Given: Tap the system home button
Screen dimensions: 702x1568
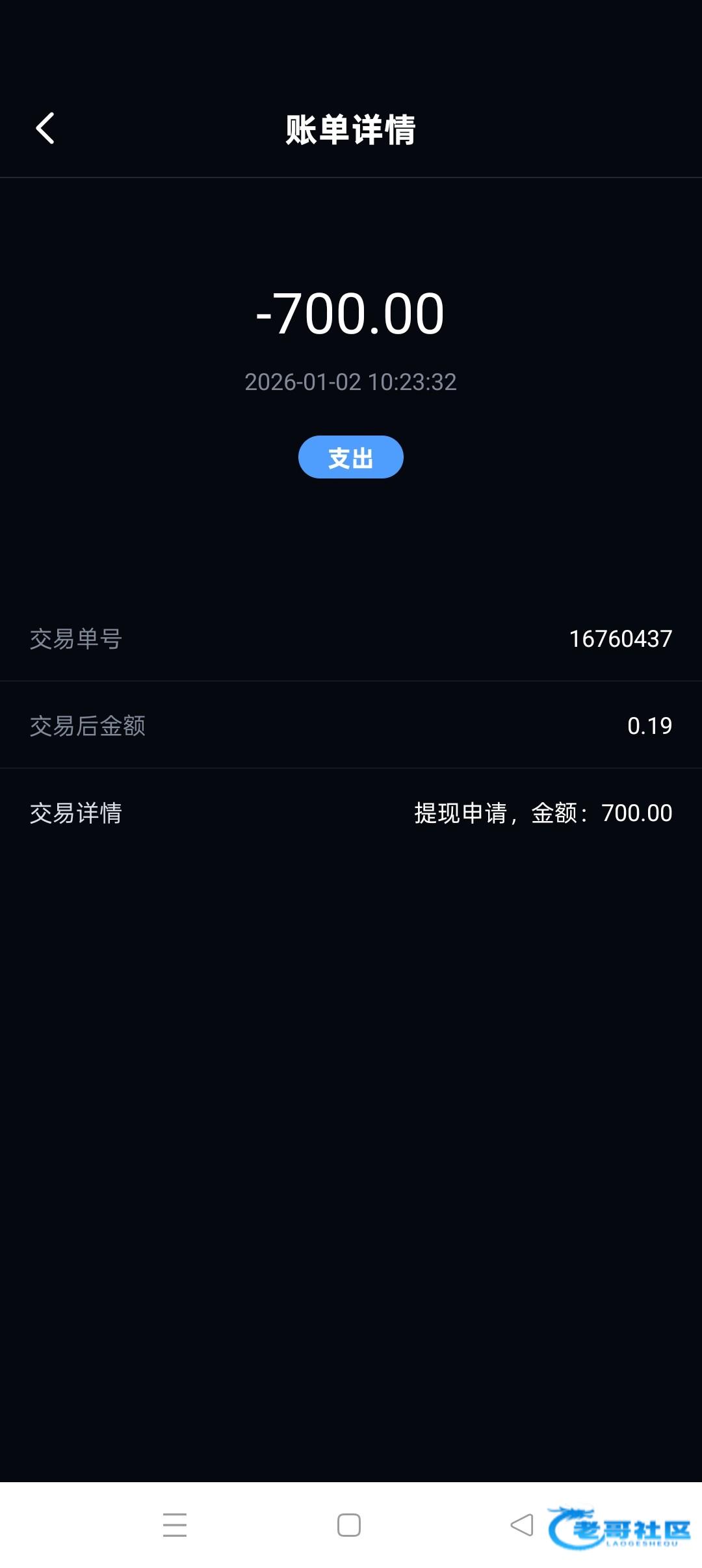Looking at the screenshot, I should coord(349,1525).
